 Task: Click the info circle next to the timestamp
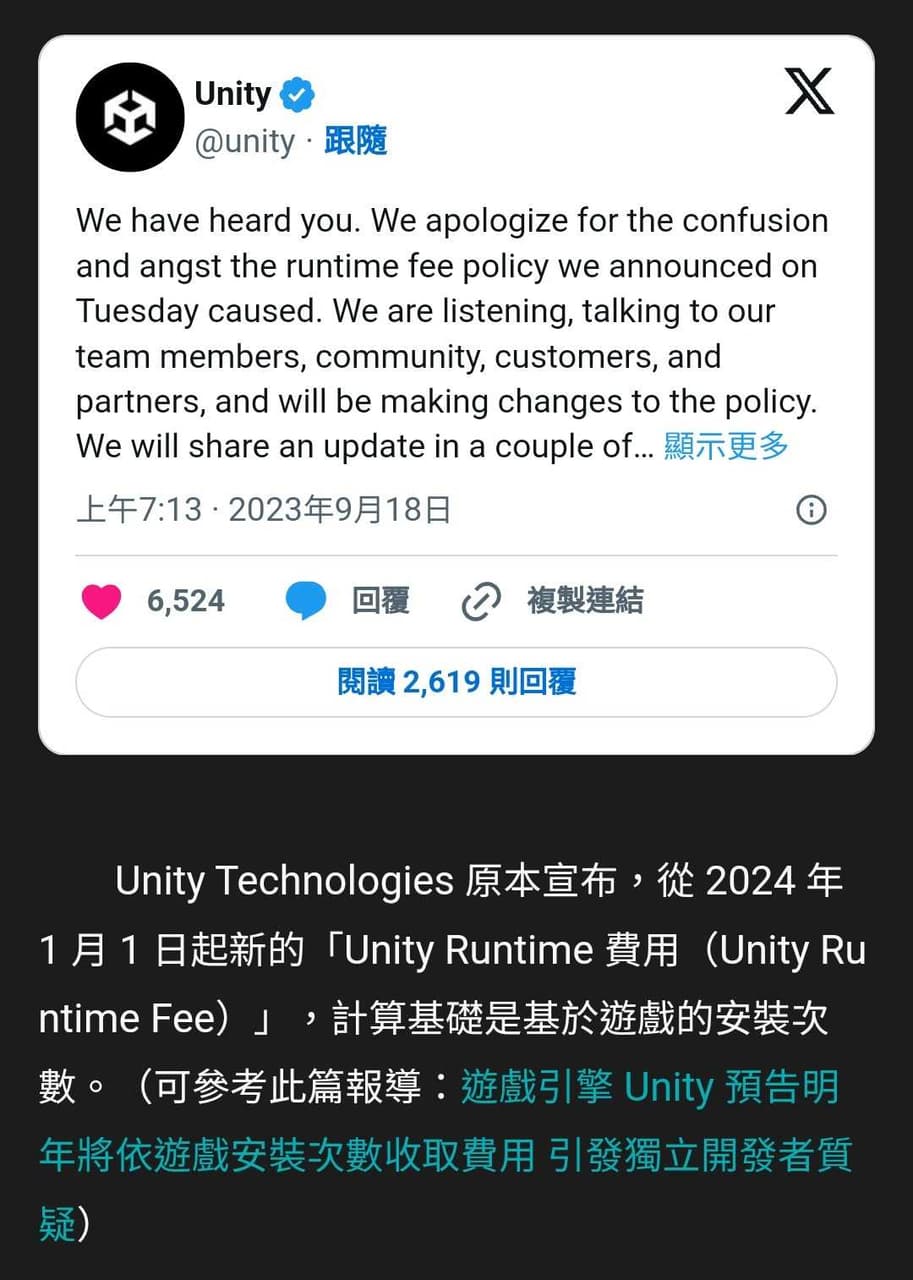click(811, 510)
